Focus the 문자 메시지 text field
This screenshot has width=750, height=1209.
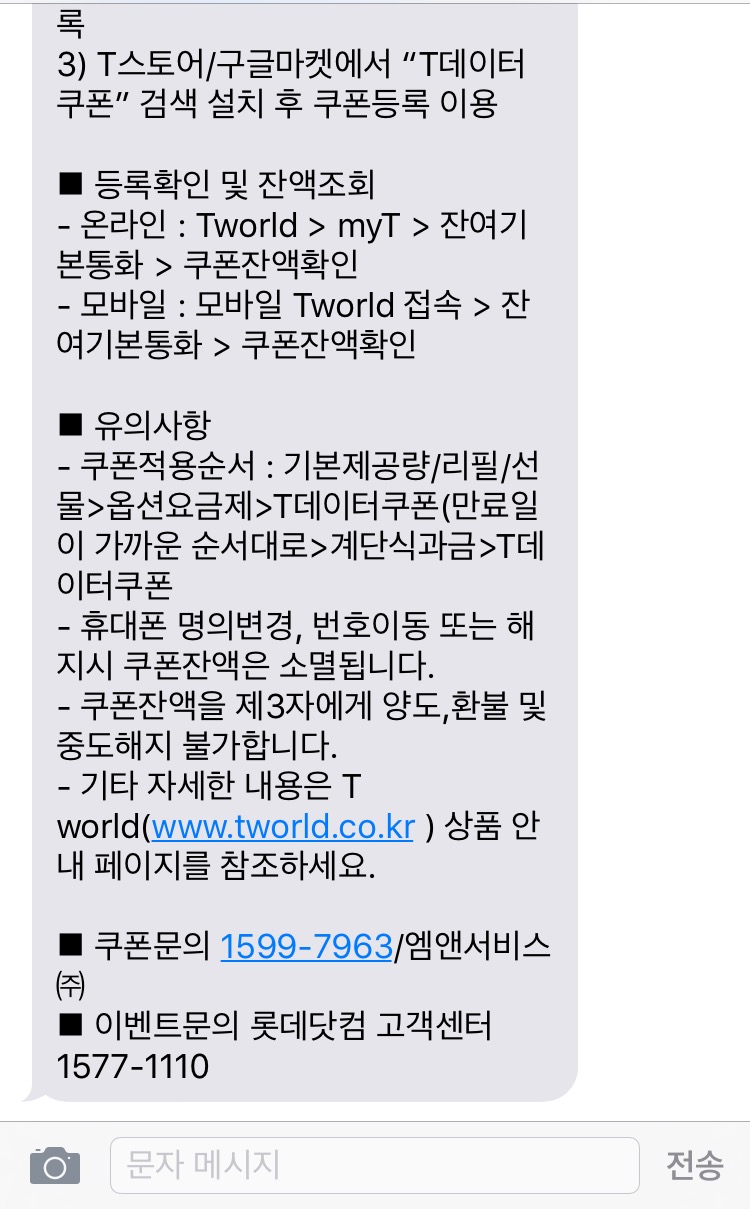coord(374,1165)
